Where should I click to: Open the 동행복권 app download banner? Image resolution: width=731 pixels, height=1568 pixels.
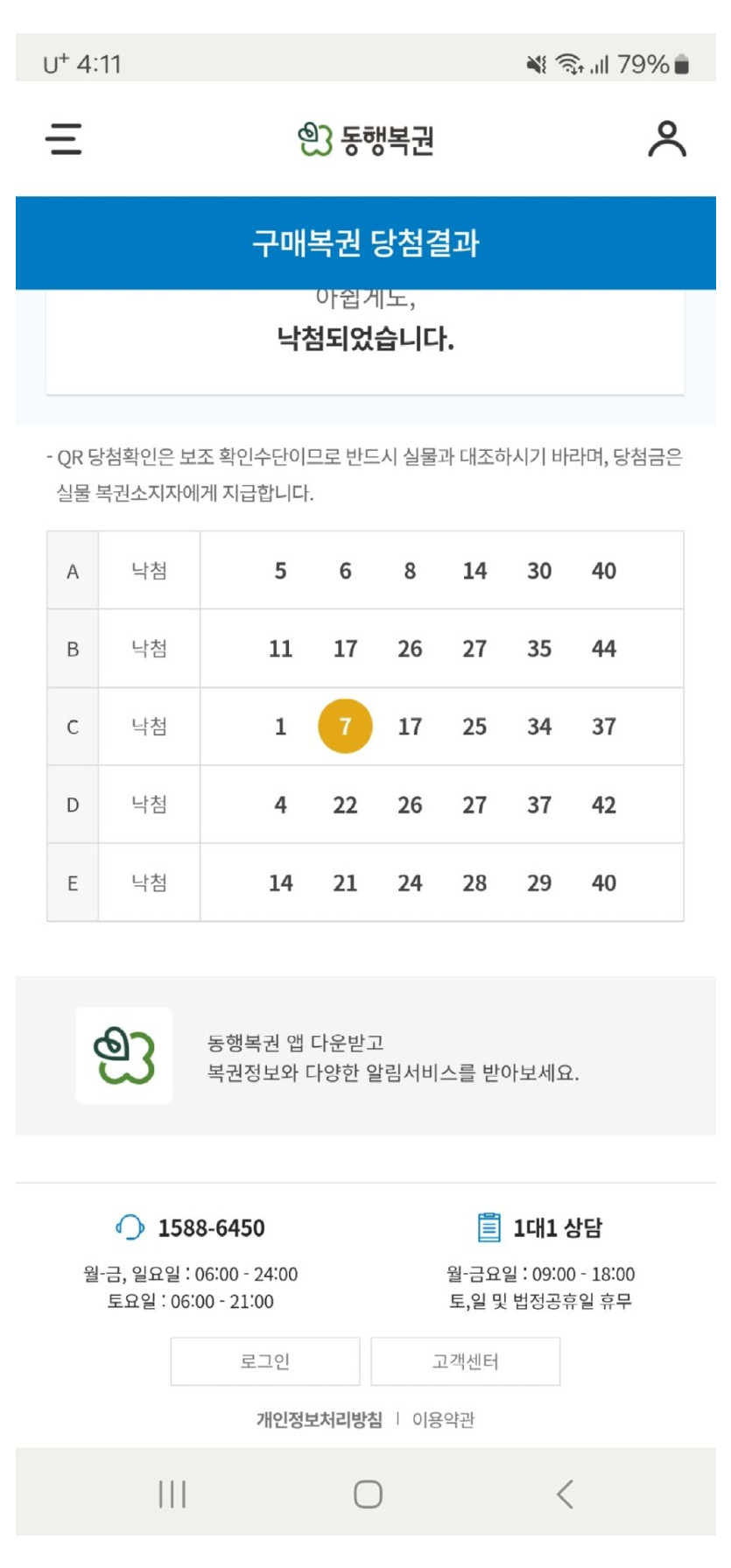pos(365,1056)
